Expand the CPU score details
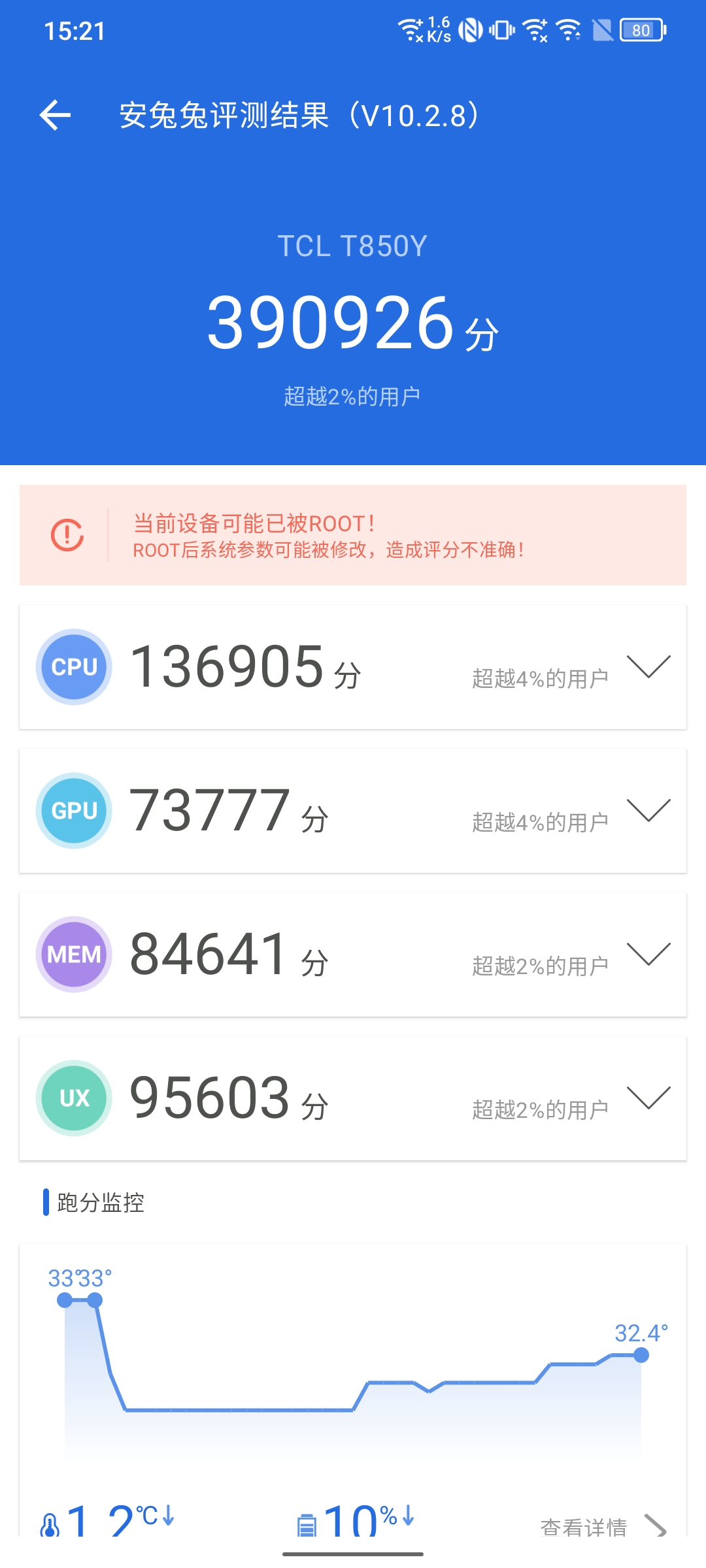Image resolution: width=706 pixels, height=1568 pixels. 648,666
